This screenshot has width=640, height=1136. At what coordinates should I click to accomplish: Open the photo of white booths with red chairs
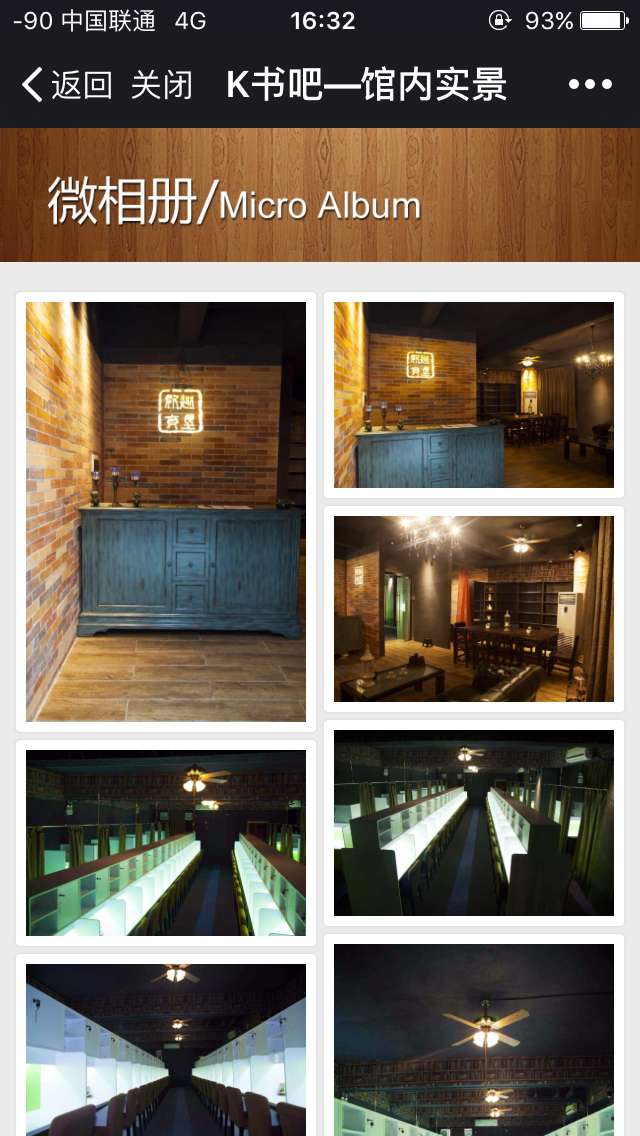pyautogui.click(x=166, y=1050)
